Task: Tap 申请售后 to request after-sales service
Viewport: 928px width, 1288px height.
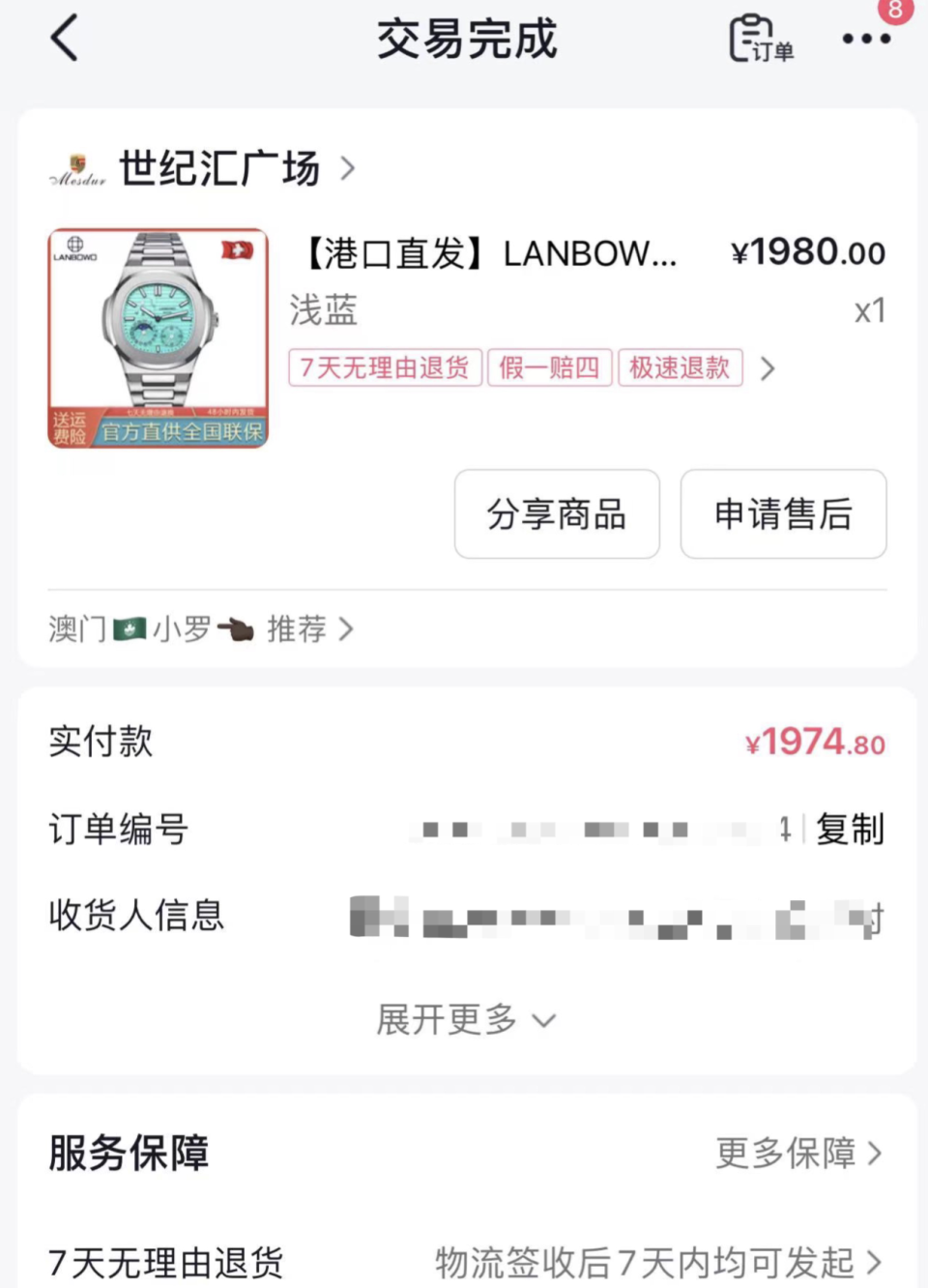Action: point(783,514)
